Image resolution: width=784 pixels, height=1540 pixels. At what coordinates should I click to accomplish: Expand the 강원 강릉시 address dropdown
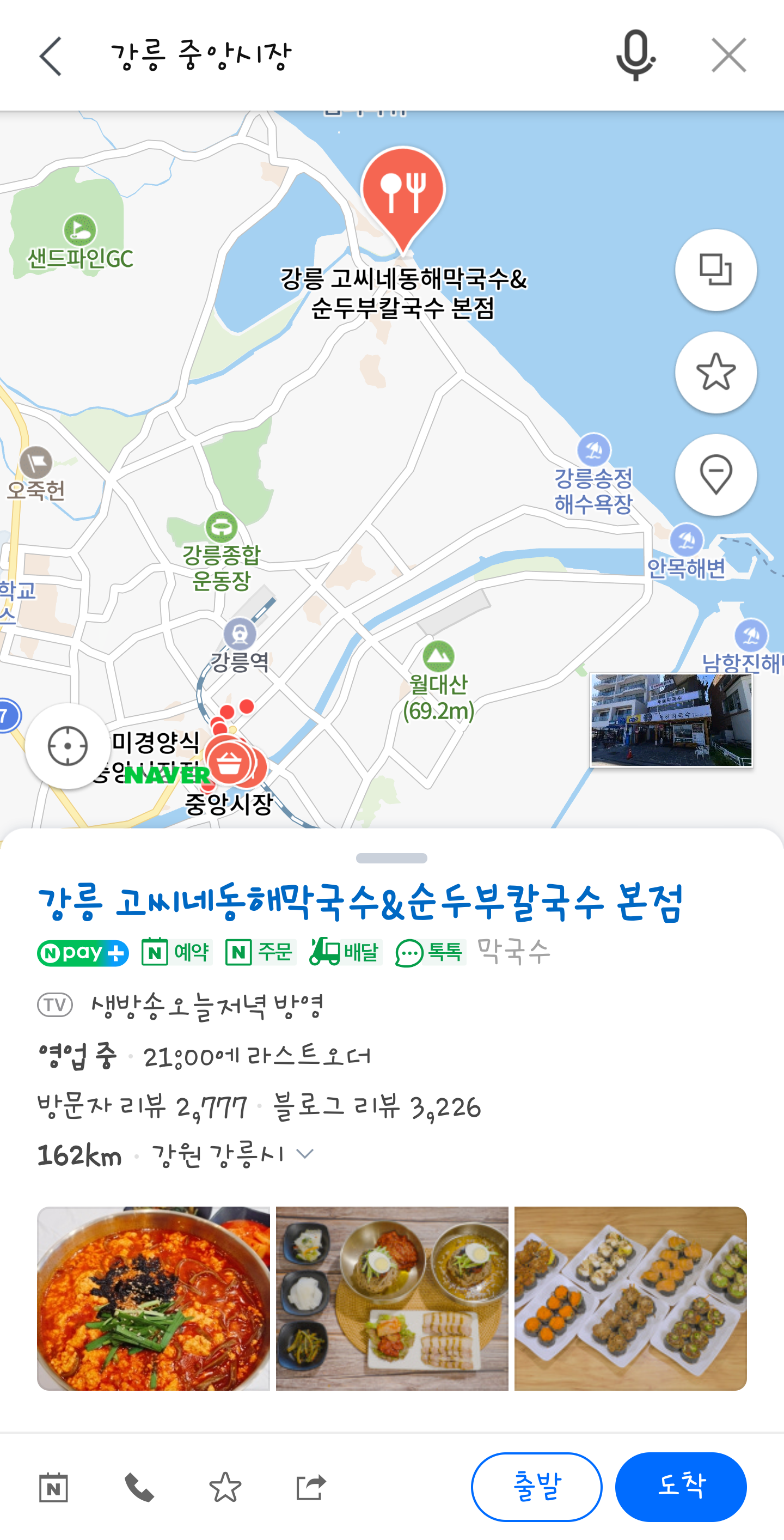pyautogui.click(x=305, y=1154)
